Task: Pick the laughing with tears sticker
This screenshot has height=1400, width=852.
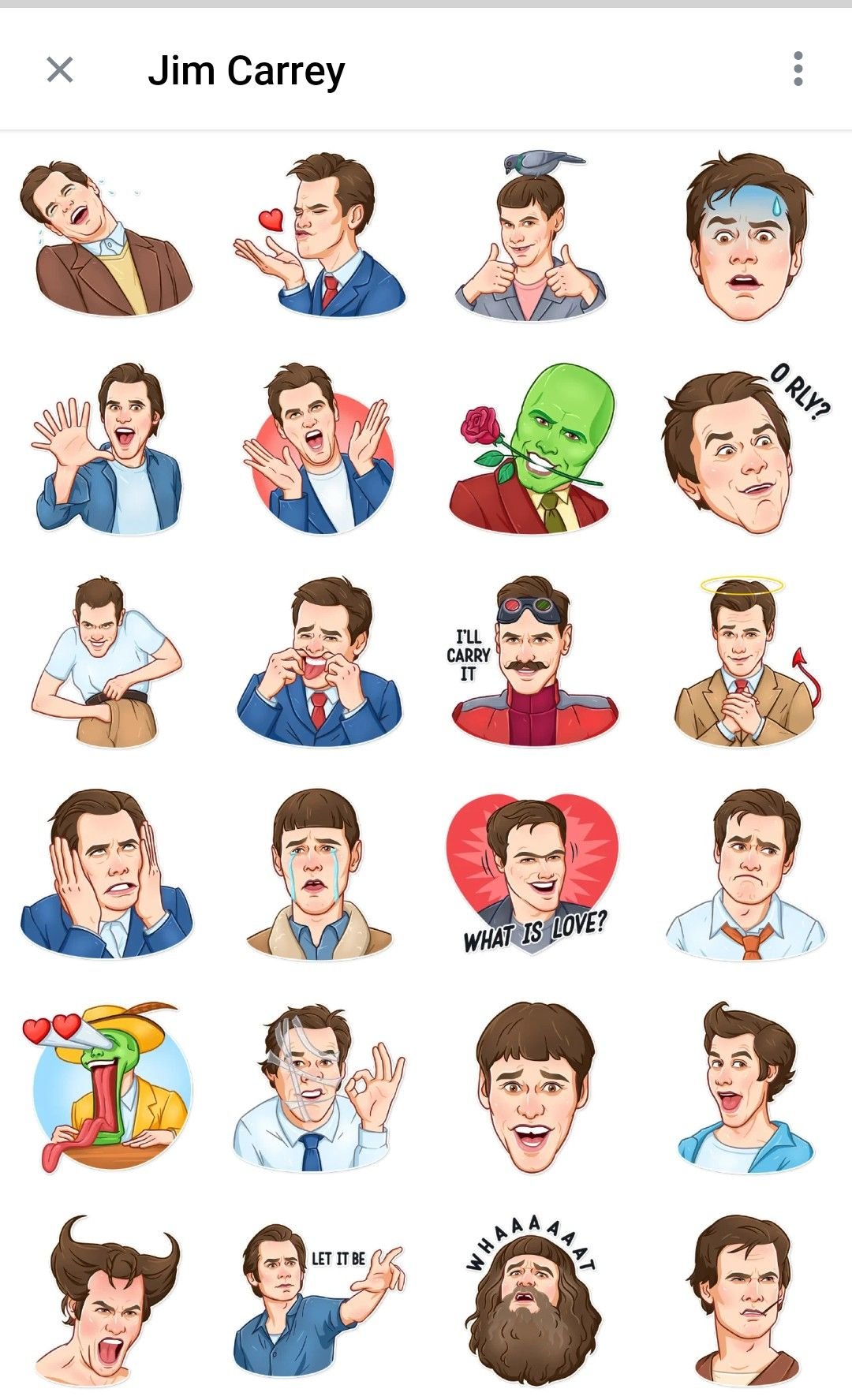Action: click(106, 237)
